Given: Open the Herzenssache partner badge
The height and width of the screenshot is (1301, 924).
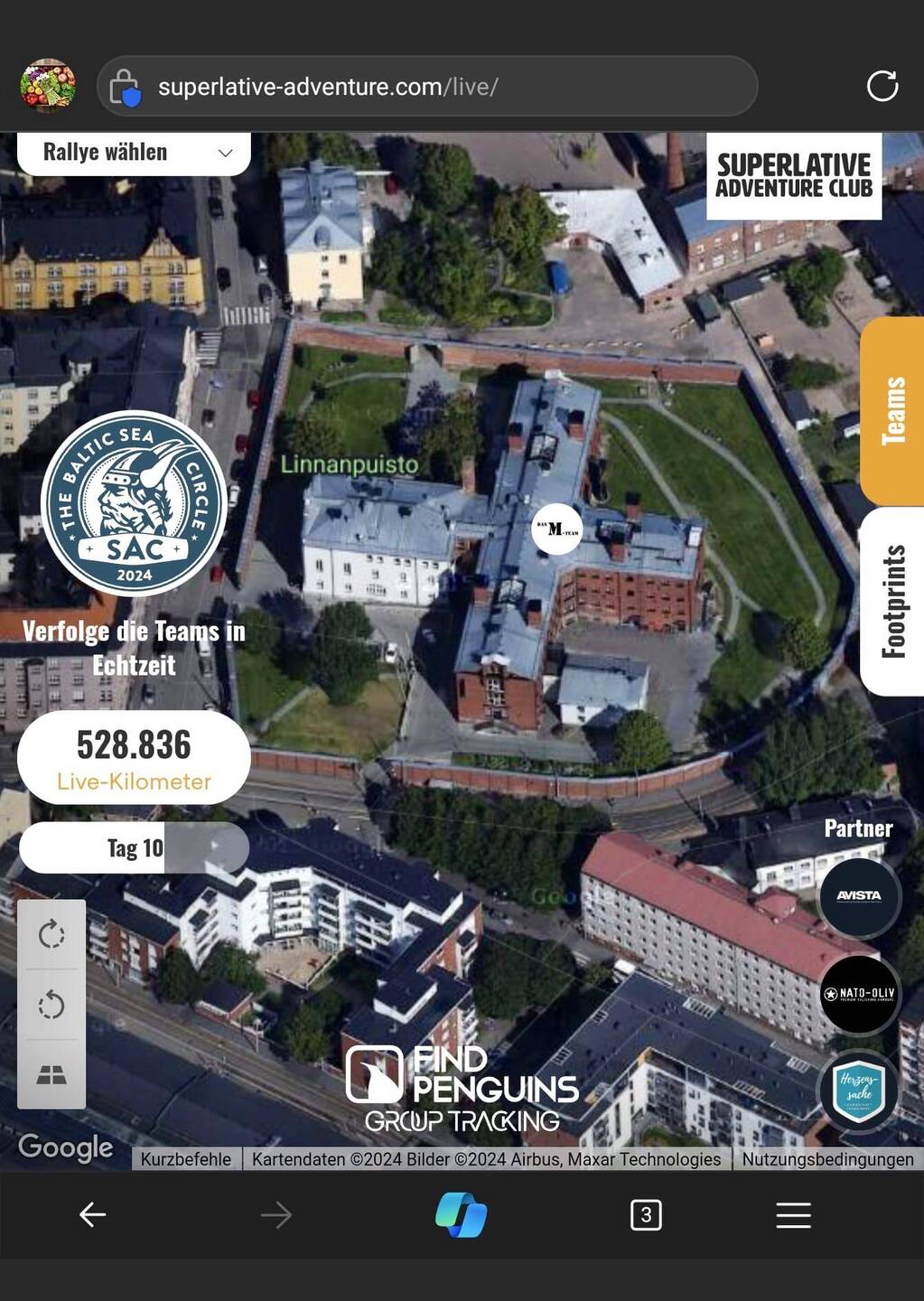Looking at the screenshot, I should click(859, 1091).
